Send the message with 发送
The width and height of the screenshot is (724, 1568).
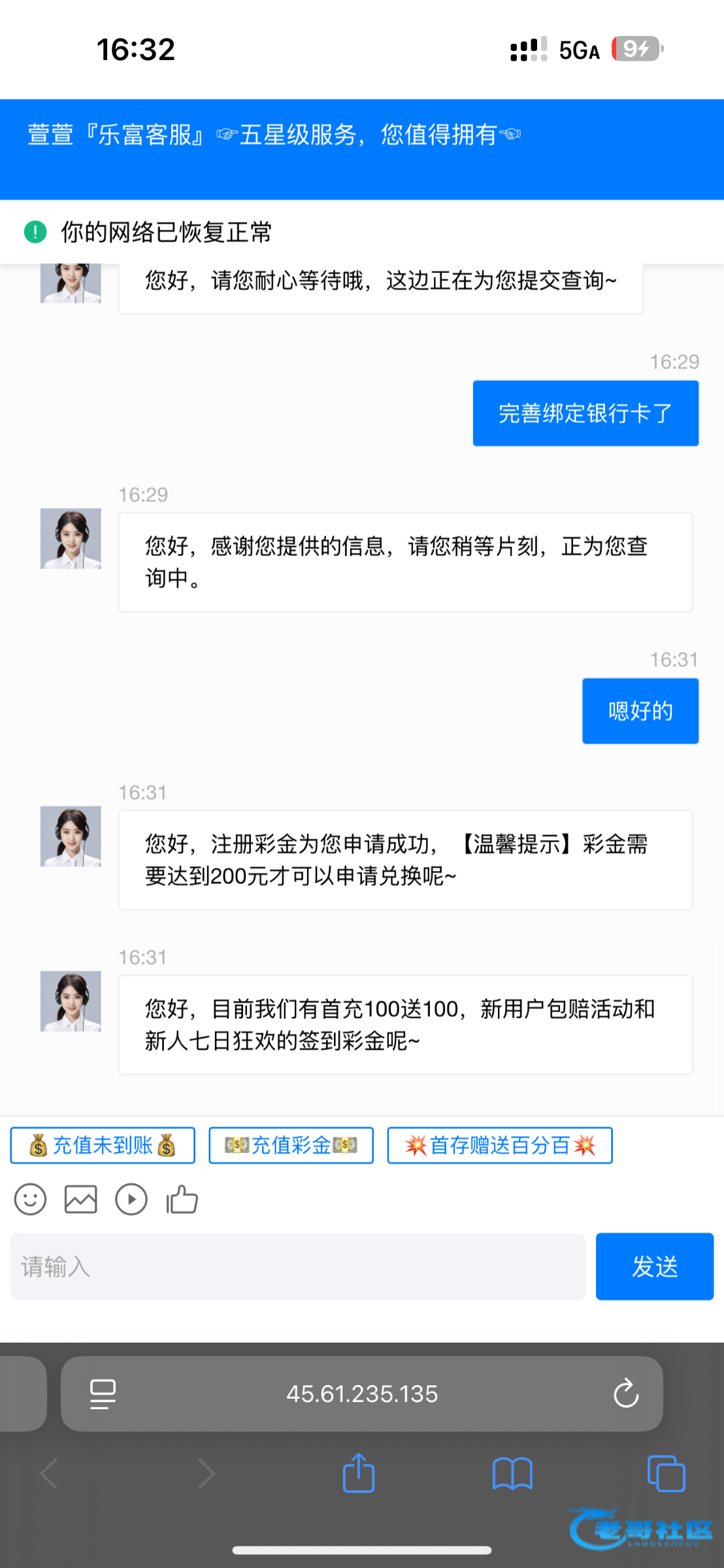coord(654,1266)
